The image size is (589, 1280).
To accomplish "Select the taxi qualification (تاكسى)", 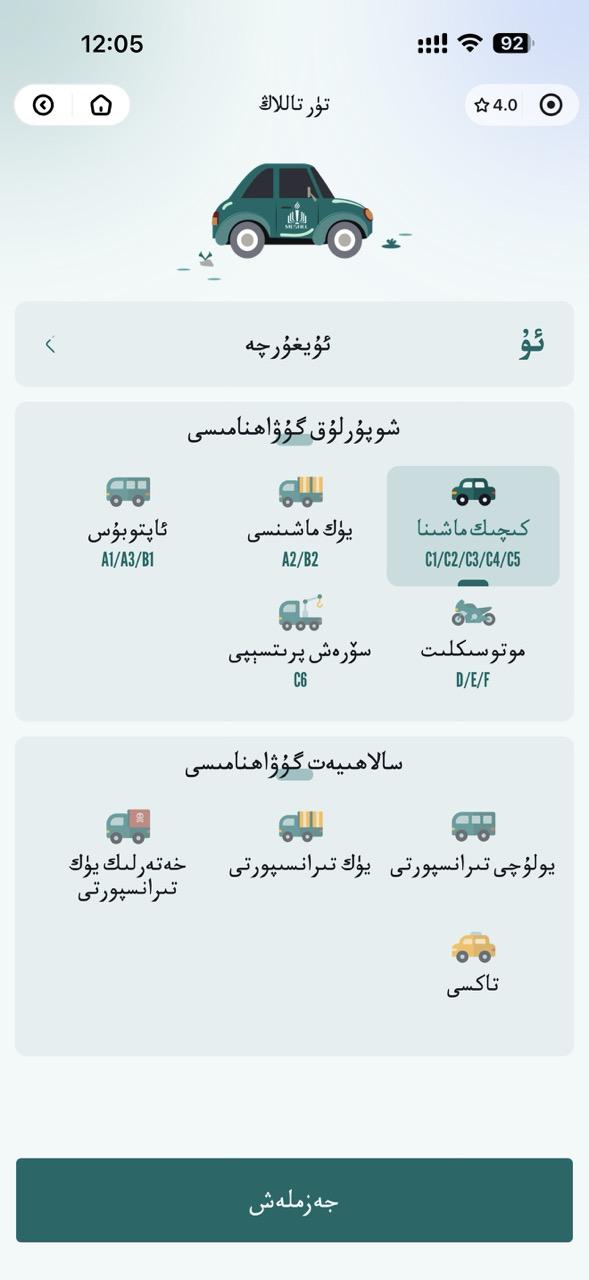I will point(473,964).
